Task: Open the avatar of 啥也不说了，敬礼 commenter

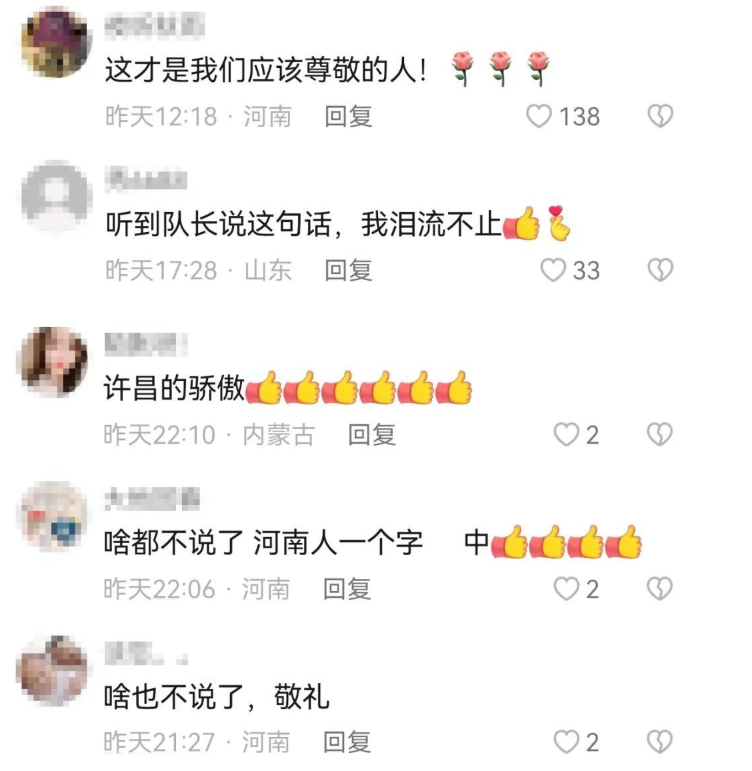Action: click(x=53, y=670)
